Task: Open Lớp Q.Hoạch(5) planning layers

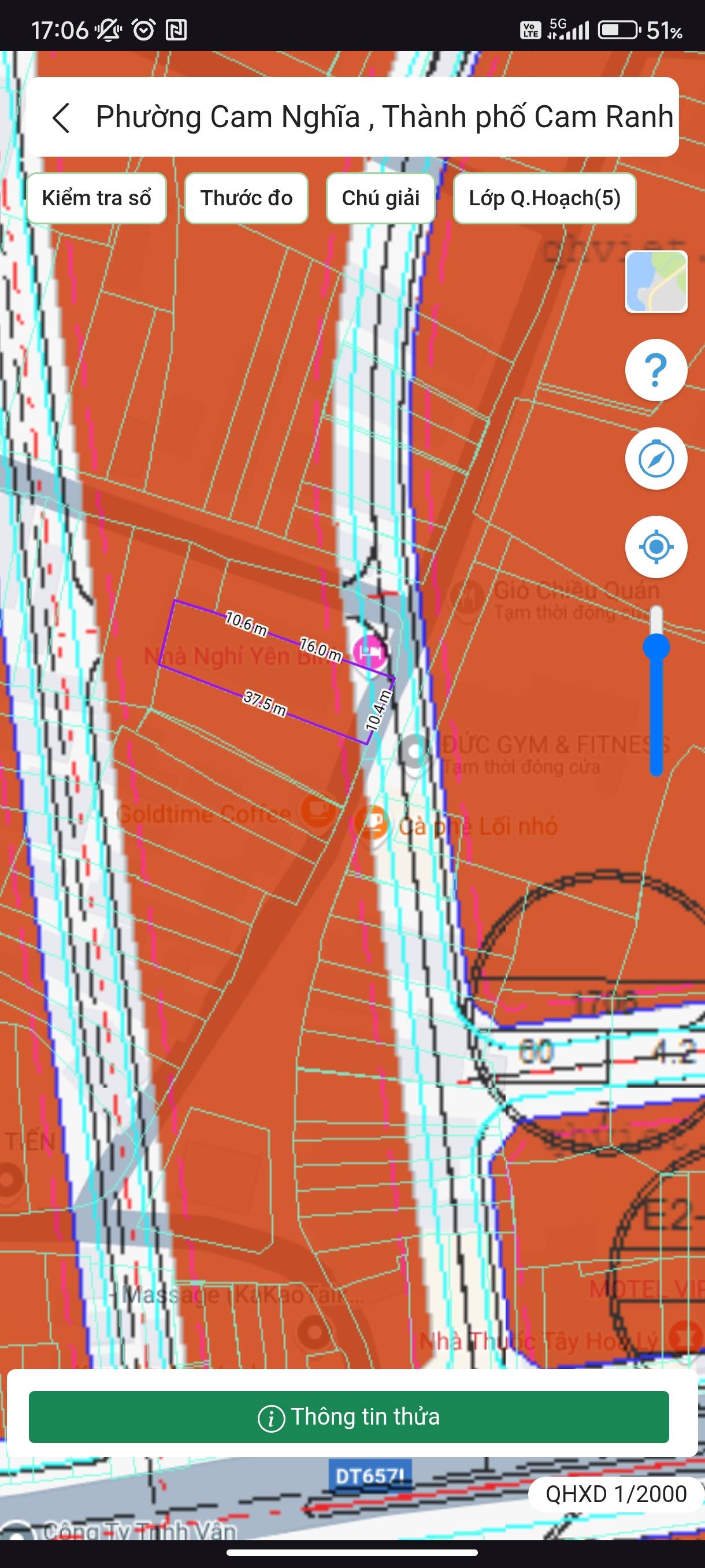Action: (544, 198)
